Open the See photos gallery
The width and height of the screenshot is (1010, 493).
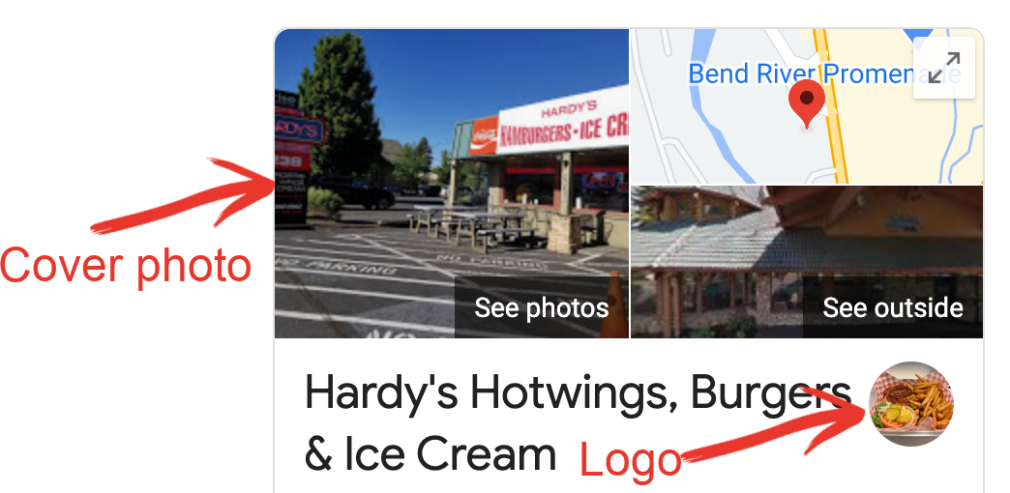pyautogui.click(x=541, y=307)
